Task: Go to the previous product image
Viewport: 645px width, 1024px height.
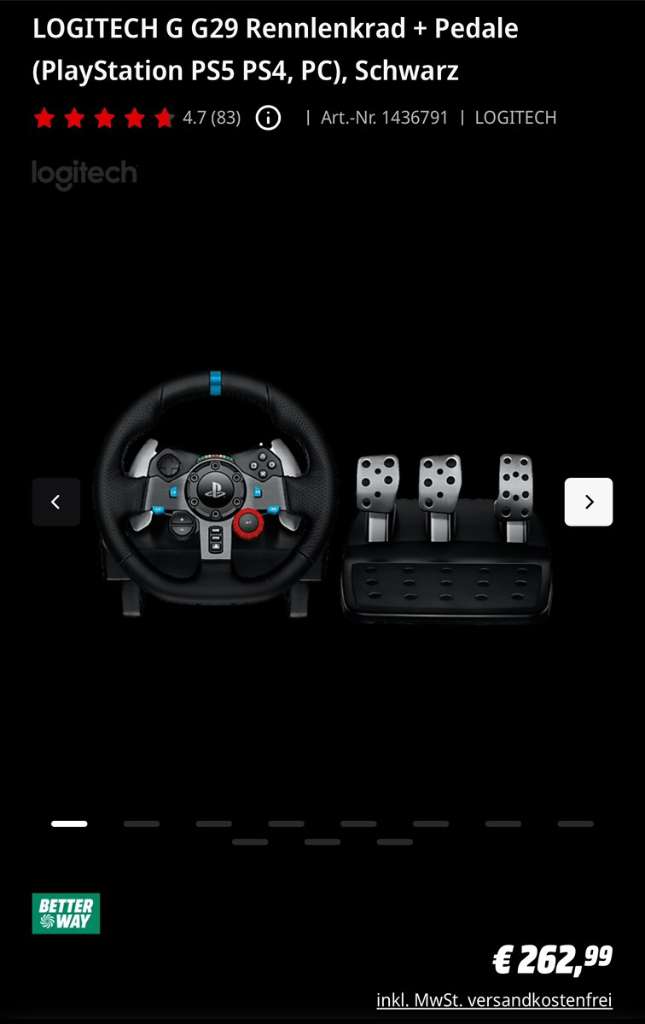Action: [x=56, y=502]
